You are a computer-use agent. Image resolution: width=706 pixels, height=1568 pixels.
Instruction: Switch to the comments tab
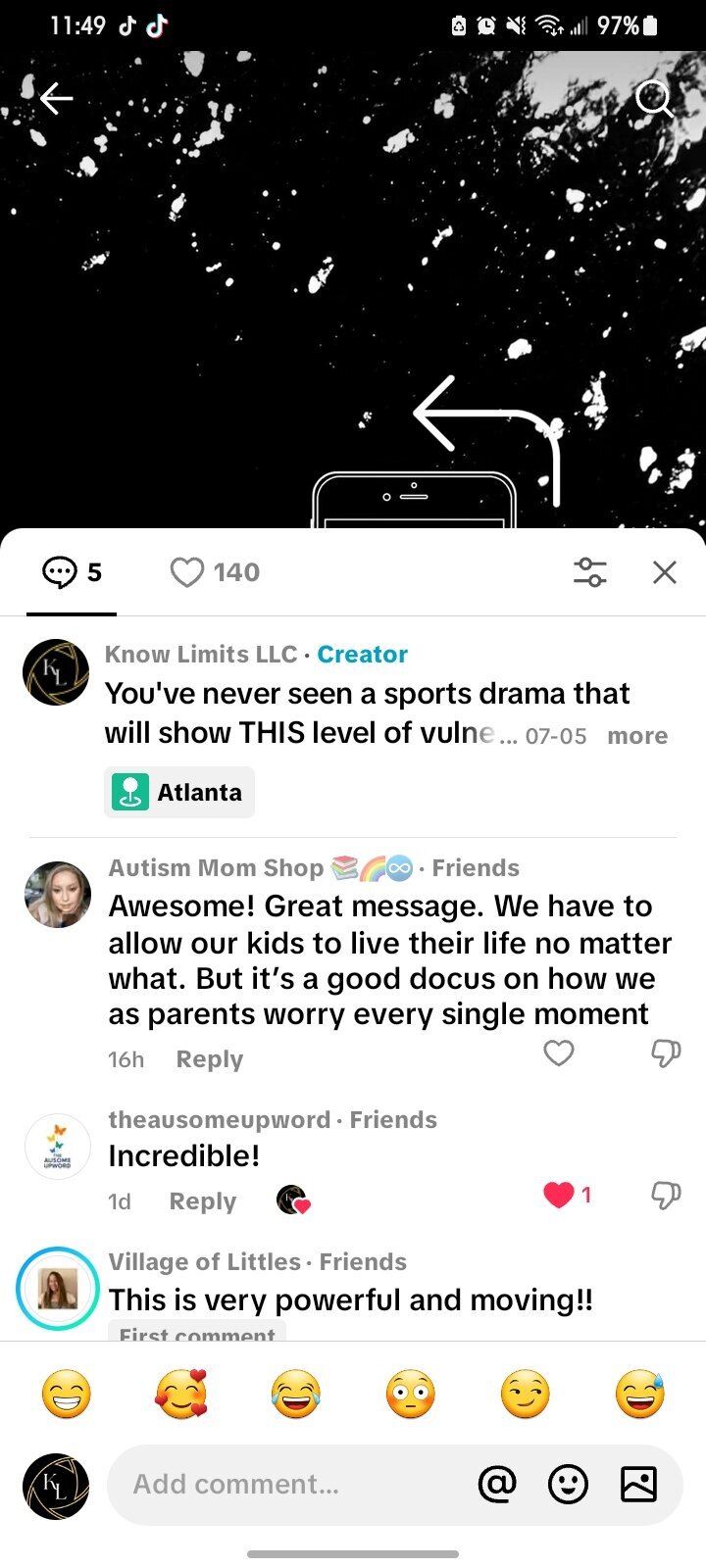(72, 572)
